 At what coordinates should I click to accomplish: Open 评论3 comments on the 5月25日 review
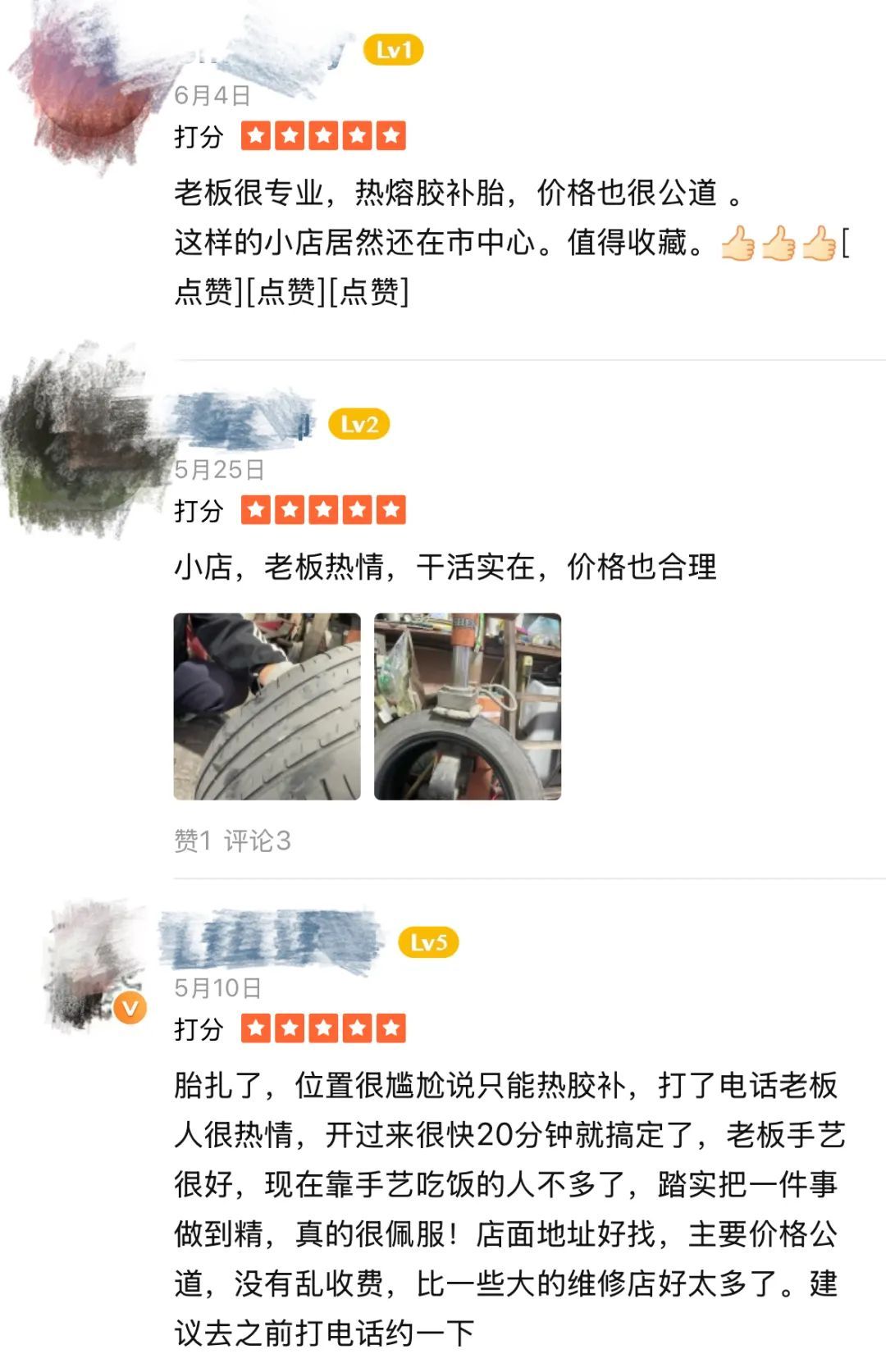(258, 841)
